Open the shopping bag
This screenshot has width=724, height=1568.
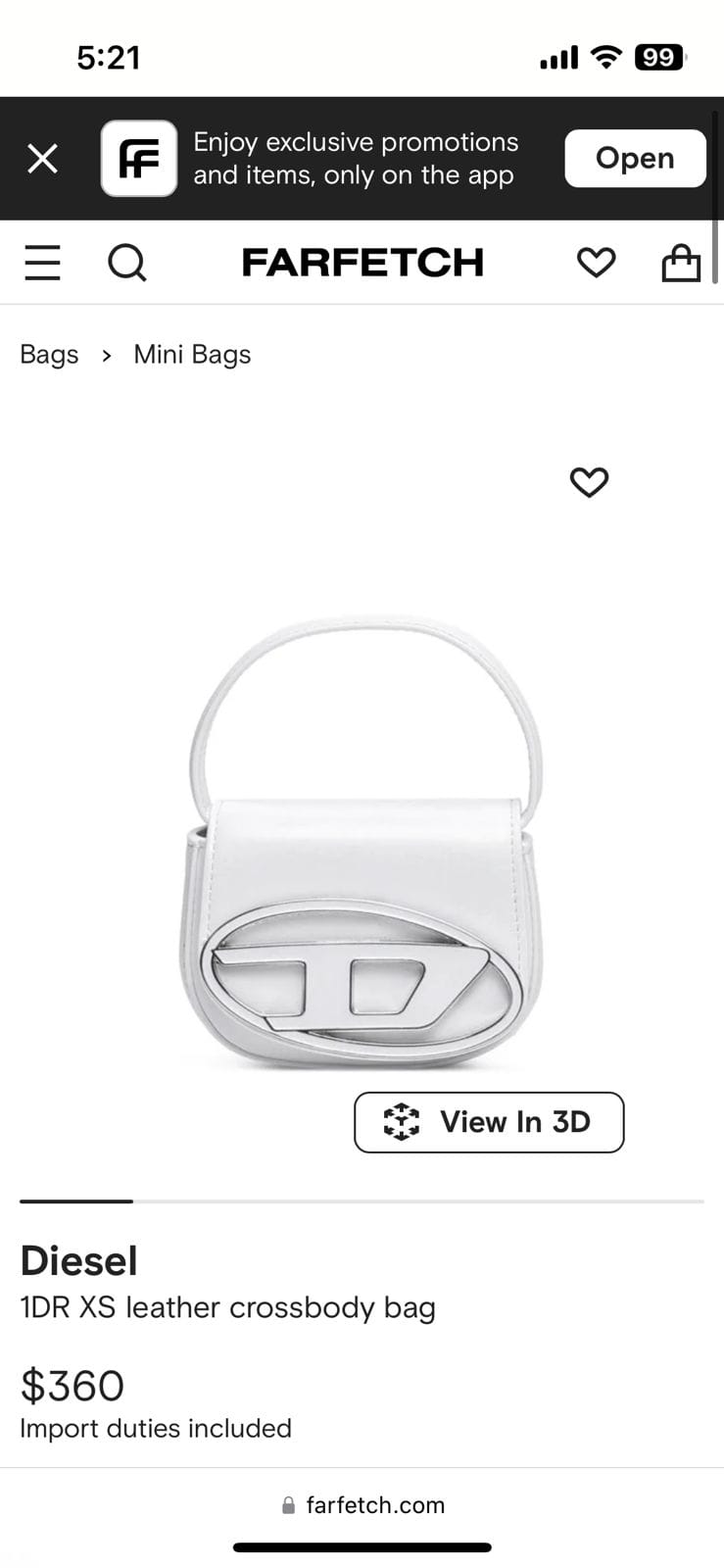click(681, 262)
